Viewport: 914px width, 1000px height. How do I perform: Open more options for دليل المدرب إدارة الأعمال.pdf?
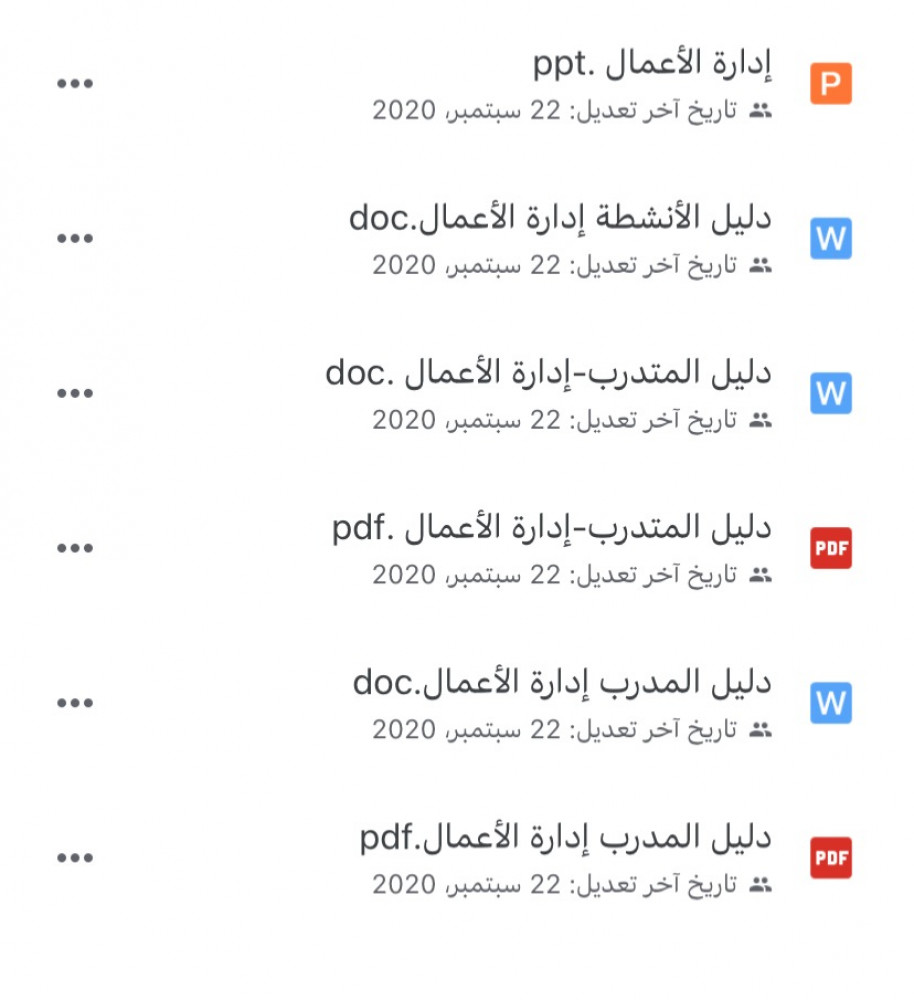[x=75, y=858]
